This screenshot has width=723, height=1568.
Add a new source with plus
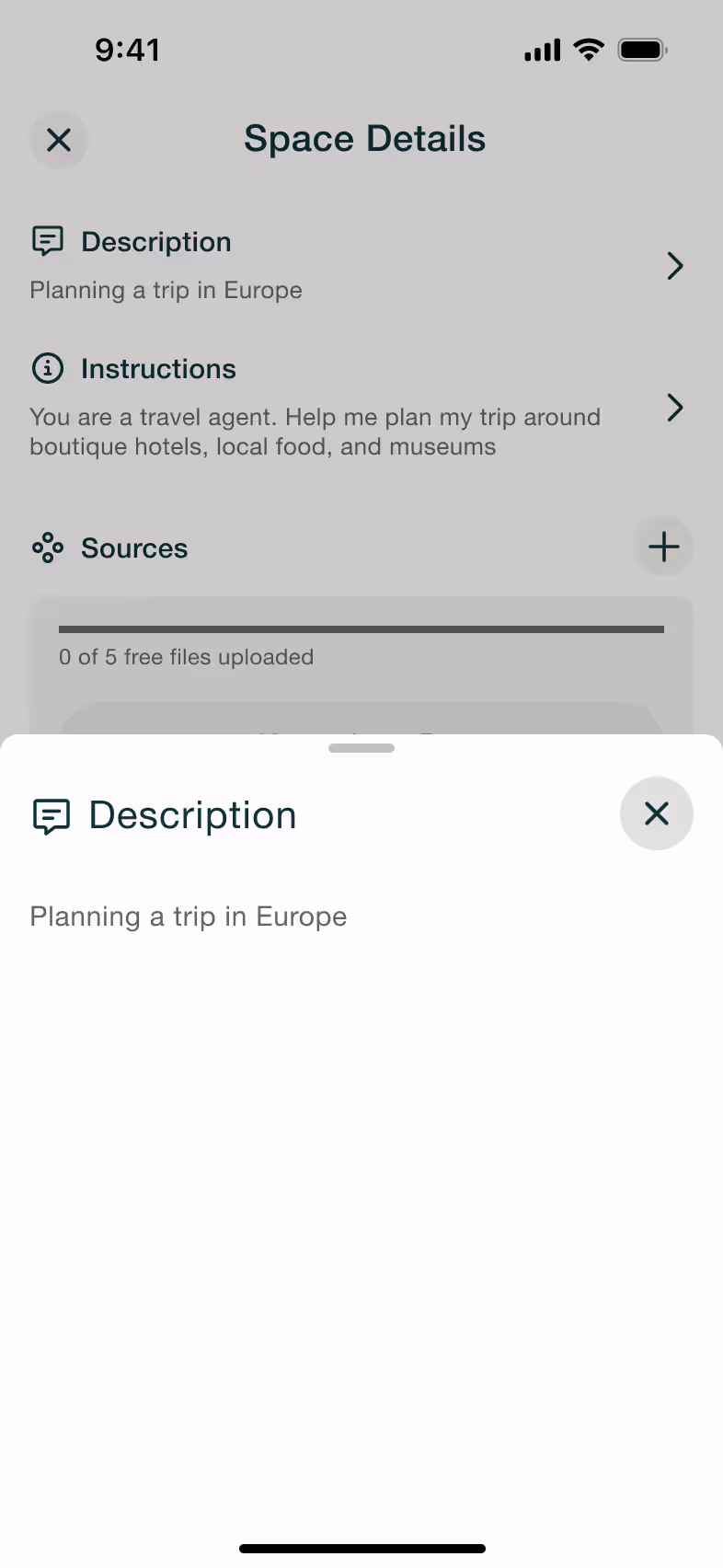(663, 547)
